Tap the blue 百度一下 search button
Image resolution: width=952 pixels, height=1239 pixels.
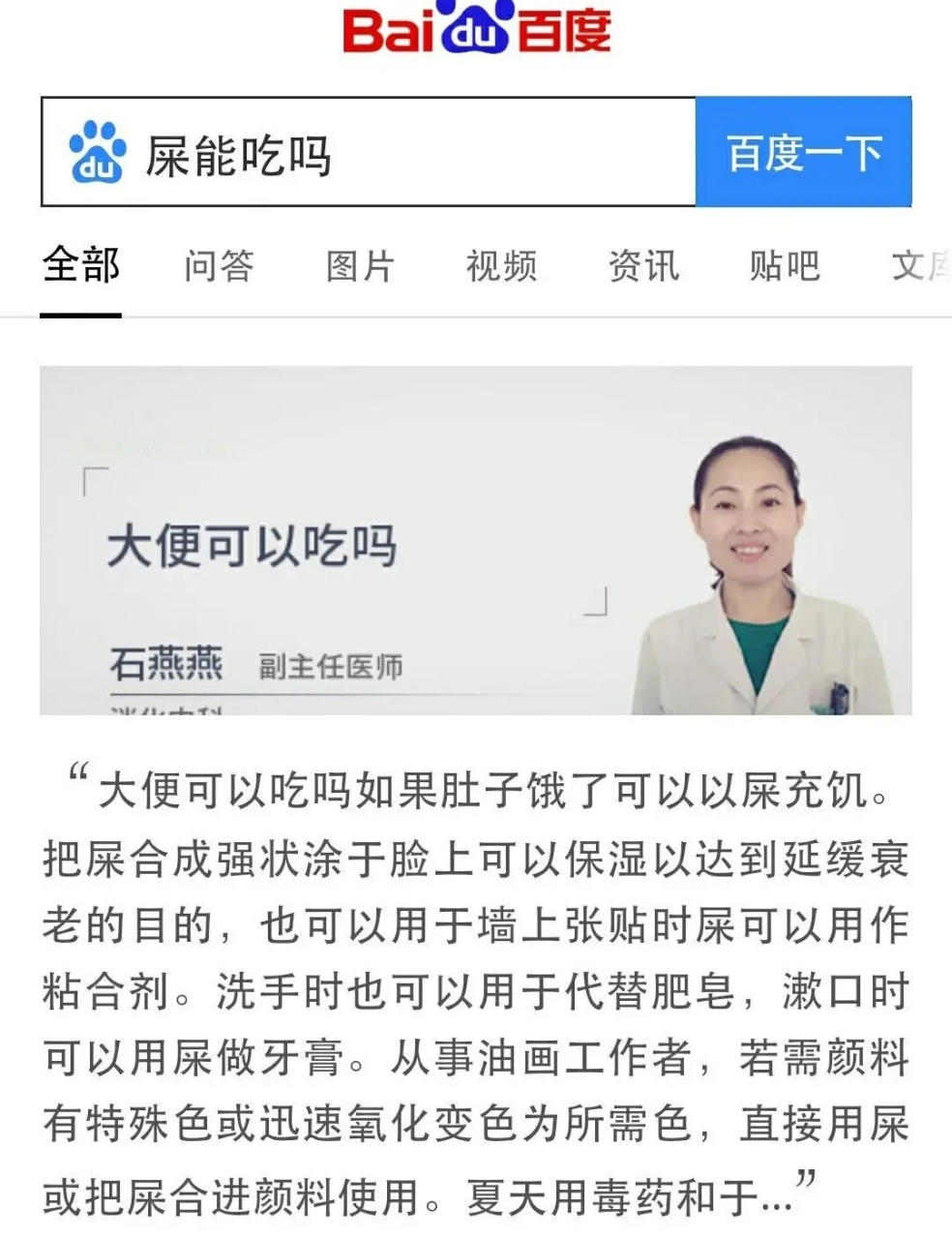(x=805, y=153)
